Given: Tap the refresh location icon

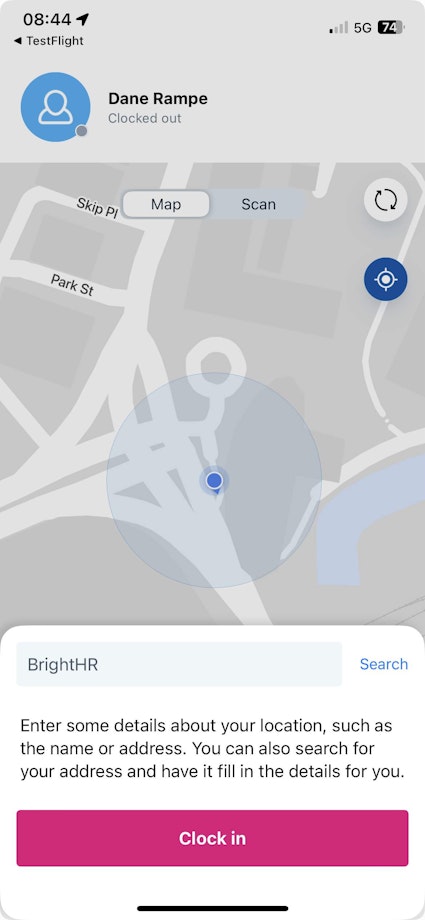Looking at the screenshot, I should pyautogui.click(x=386, y=199).
